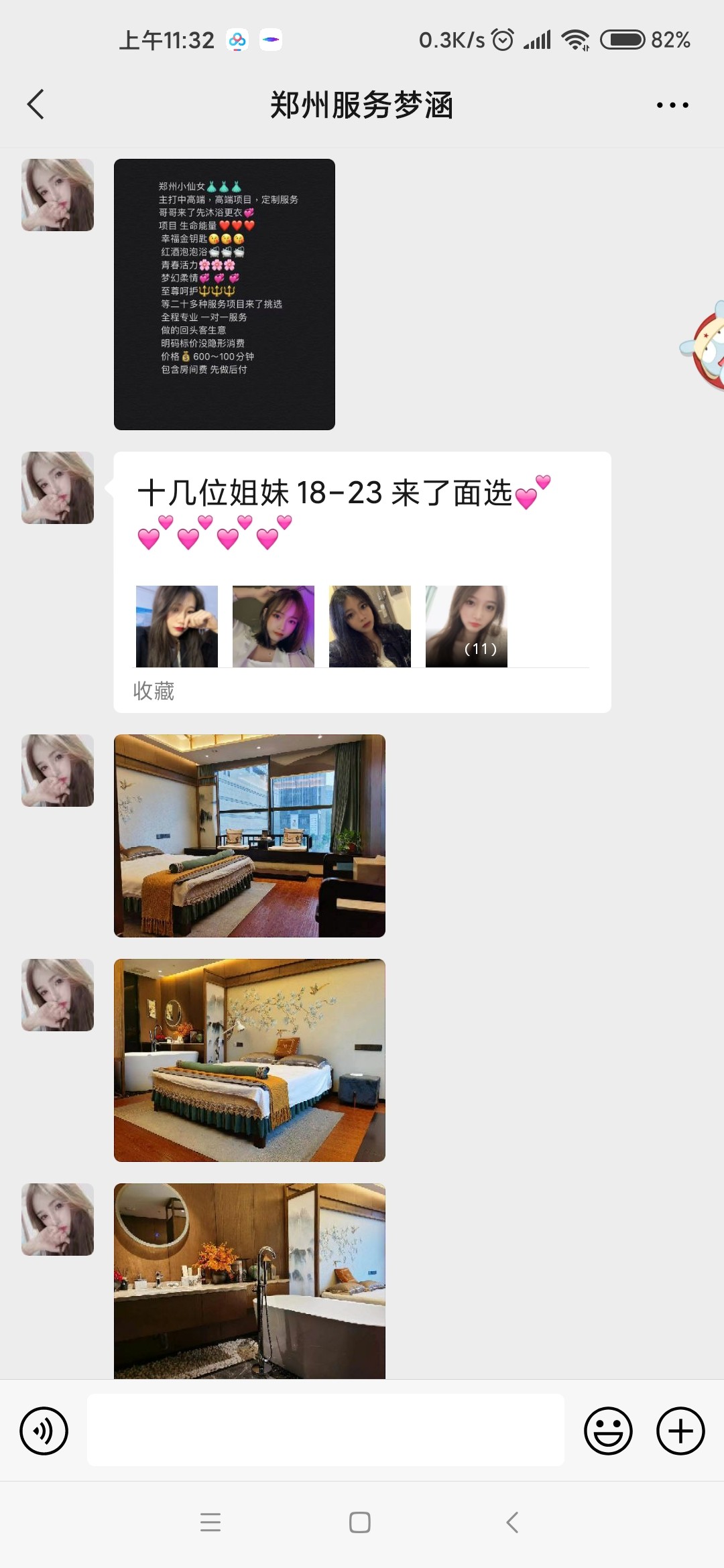Image resolution: width=724 pixels, height=1568 pixels.
Task: Open the emoji picker
Action: coord(609,1431)
